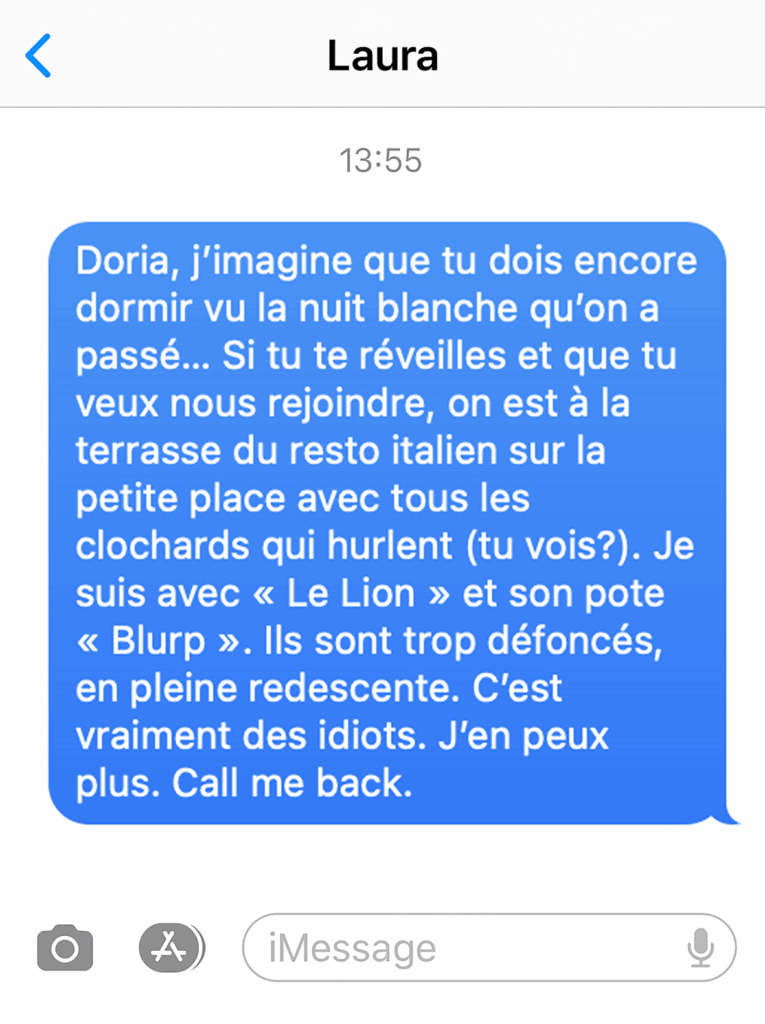Open the App Store apps drawer
The width and height of the screenshot is (765, 1024).
tap(168, 947)
